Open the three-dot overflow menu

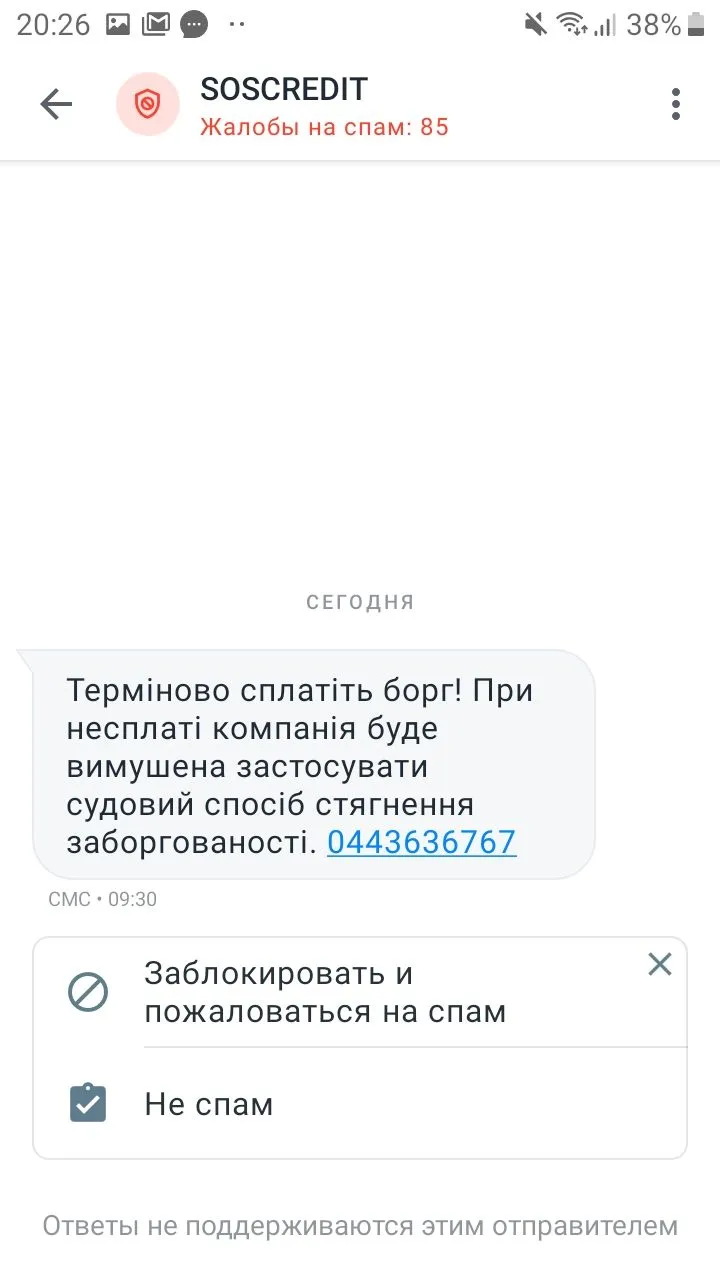tap(676, 104)
